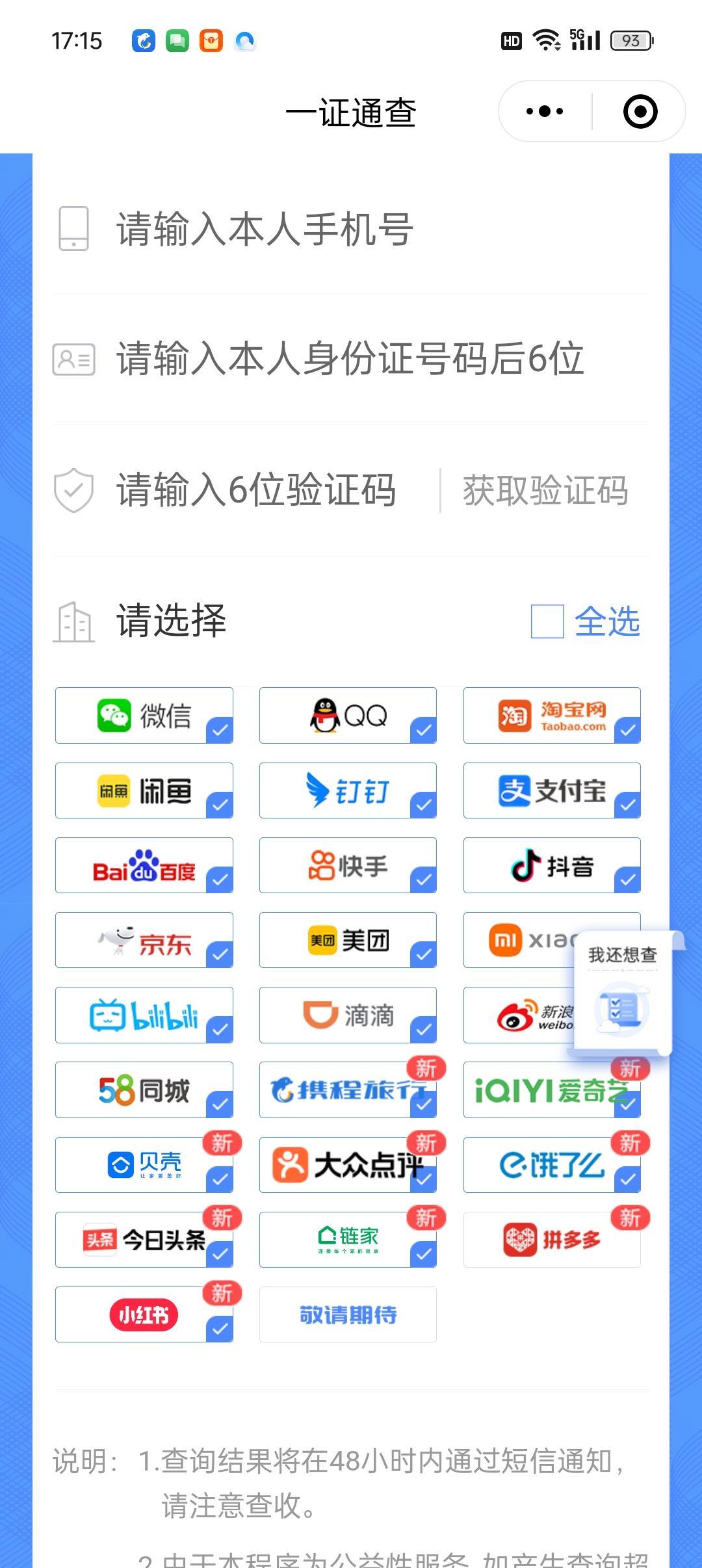The width and height of the screenshot is (702, 1568).
Task: Toggle the 全选 select-all checkbox
Action: coord(549,622)
